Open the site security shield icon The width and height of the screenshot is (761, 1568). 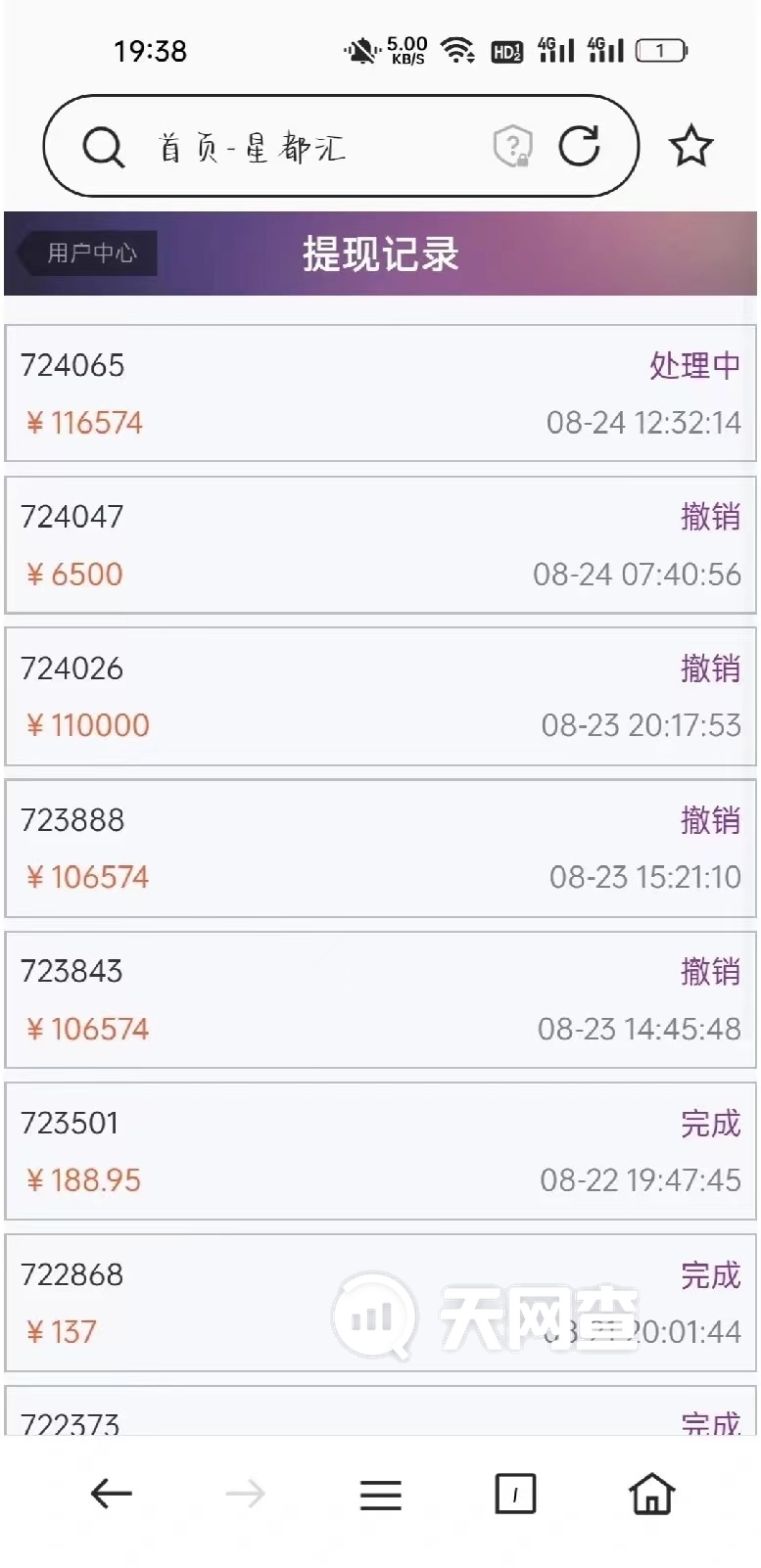coord(511,147)
